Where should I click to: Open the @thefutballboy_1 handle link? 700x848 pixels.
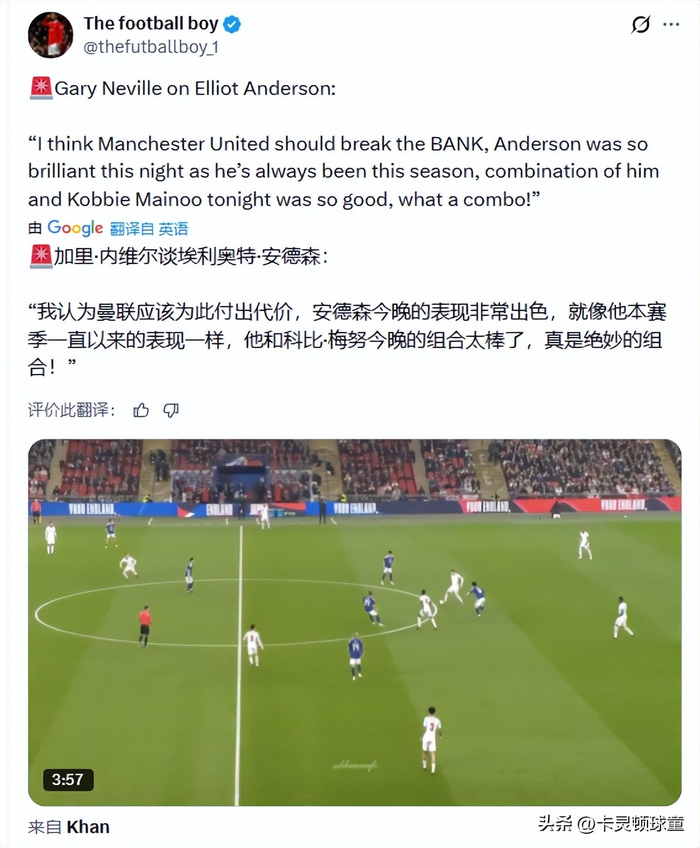pos(151,47)
